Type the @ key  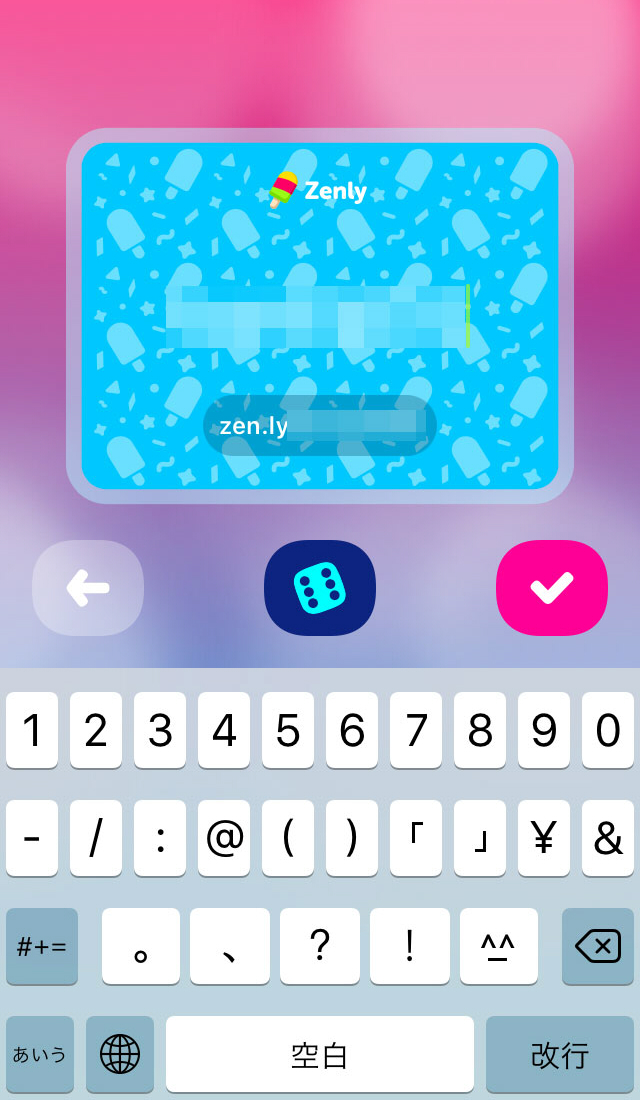coord(224,838)
